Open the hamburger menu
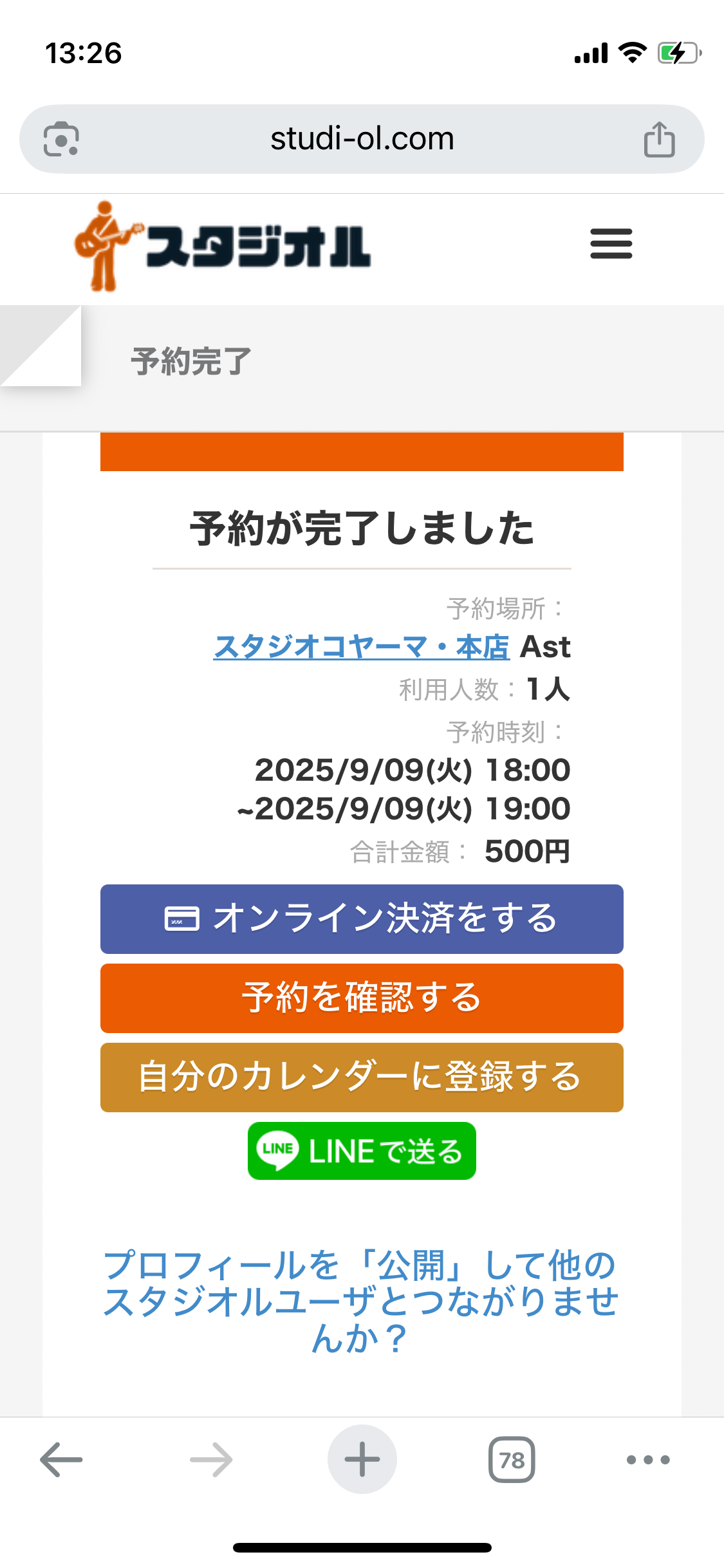Viewport: 724px width, 1568px height. click(611, 244)
